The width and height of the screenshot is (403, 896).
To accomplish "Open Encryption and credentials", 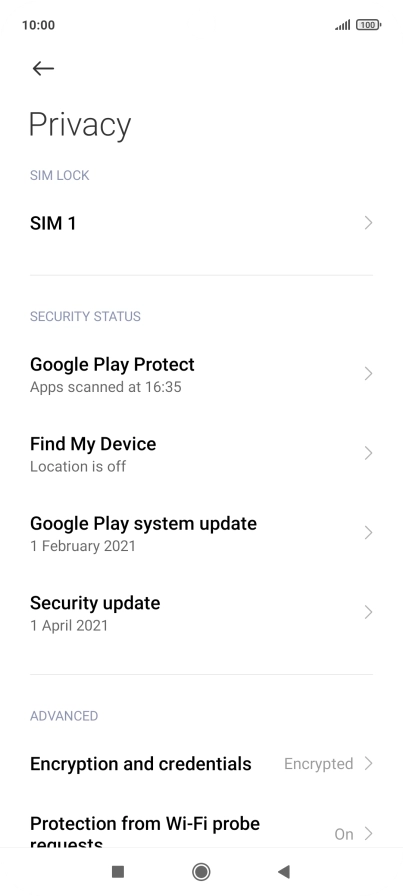I will coord(201,763).
